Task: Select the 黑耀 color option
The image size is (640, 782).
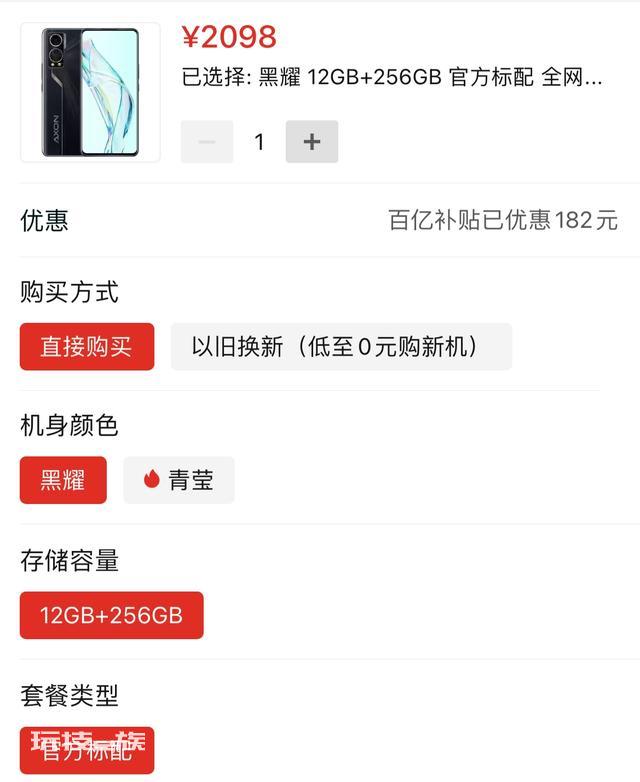Action: [63, 480]
